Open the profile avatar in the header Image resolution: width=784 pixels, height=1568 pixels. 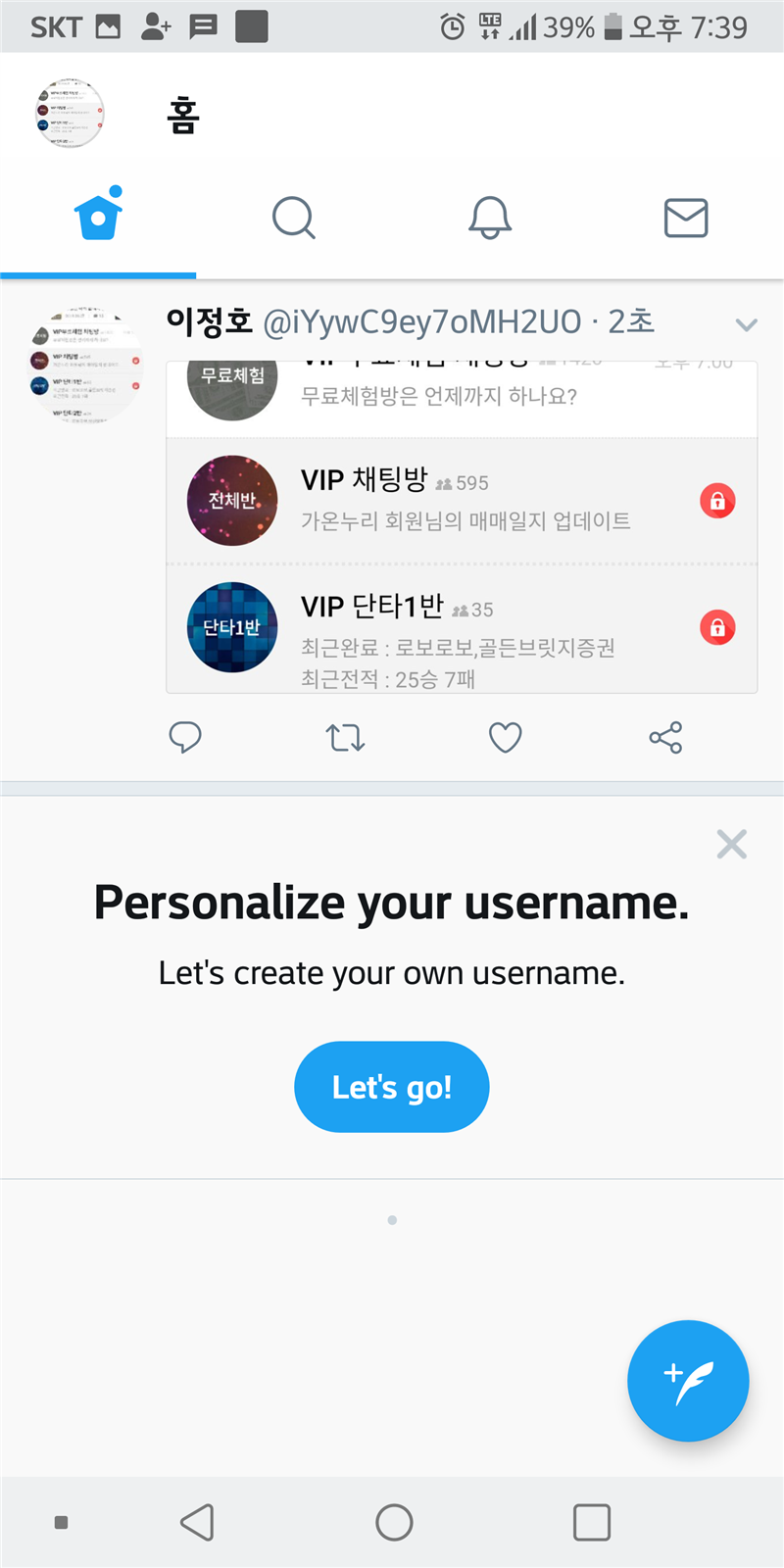[x=70, y=114]
